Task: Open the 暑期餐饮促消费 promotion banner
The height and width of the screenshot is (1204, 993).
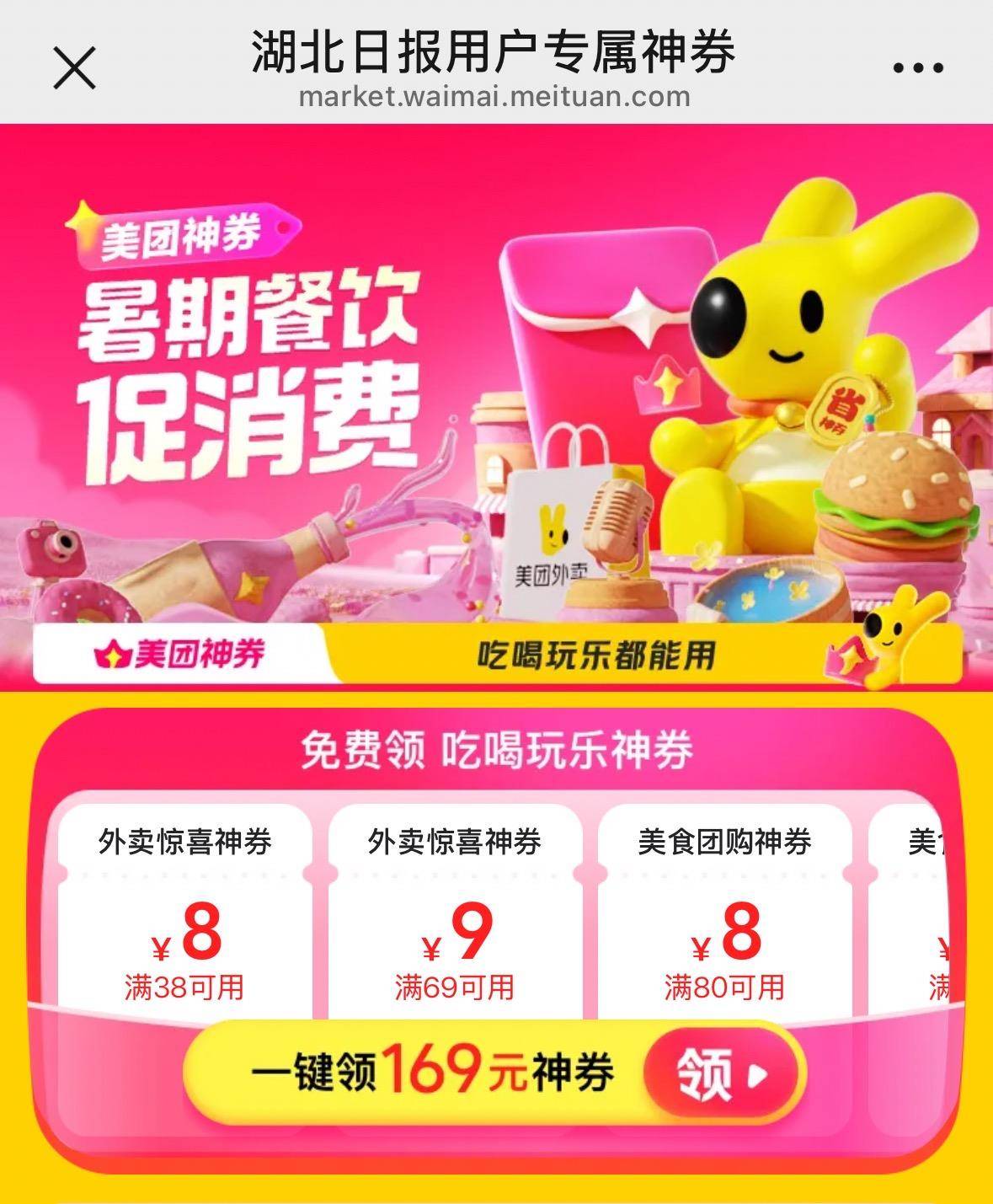Action: [496, 404]
